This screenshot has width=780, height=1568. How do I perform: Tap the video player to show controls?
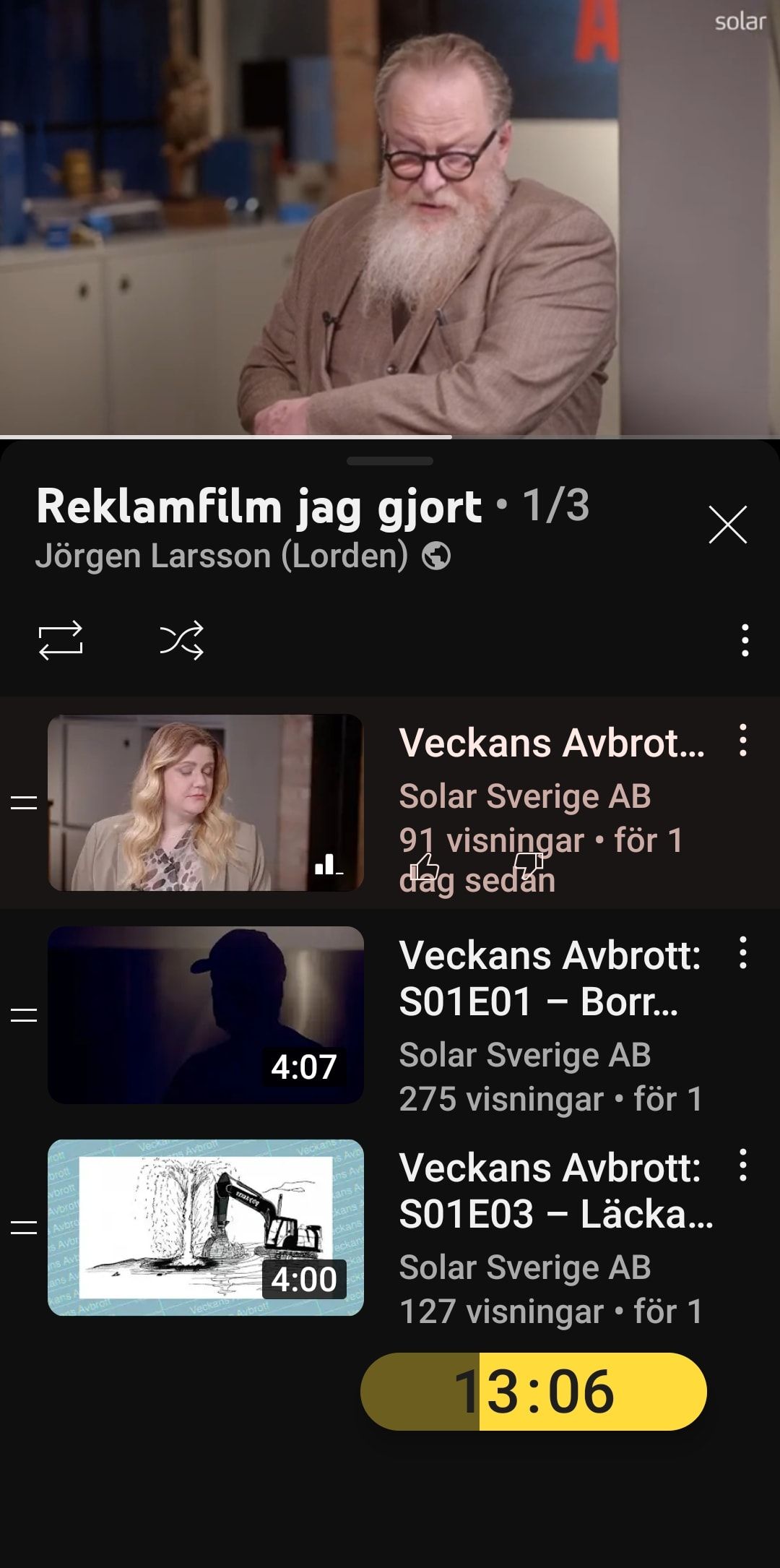click(x=390, y=217)
